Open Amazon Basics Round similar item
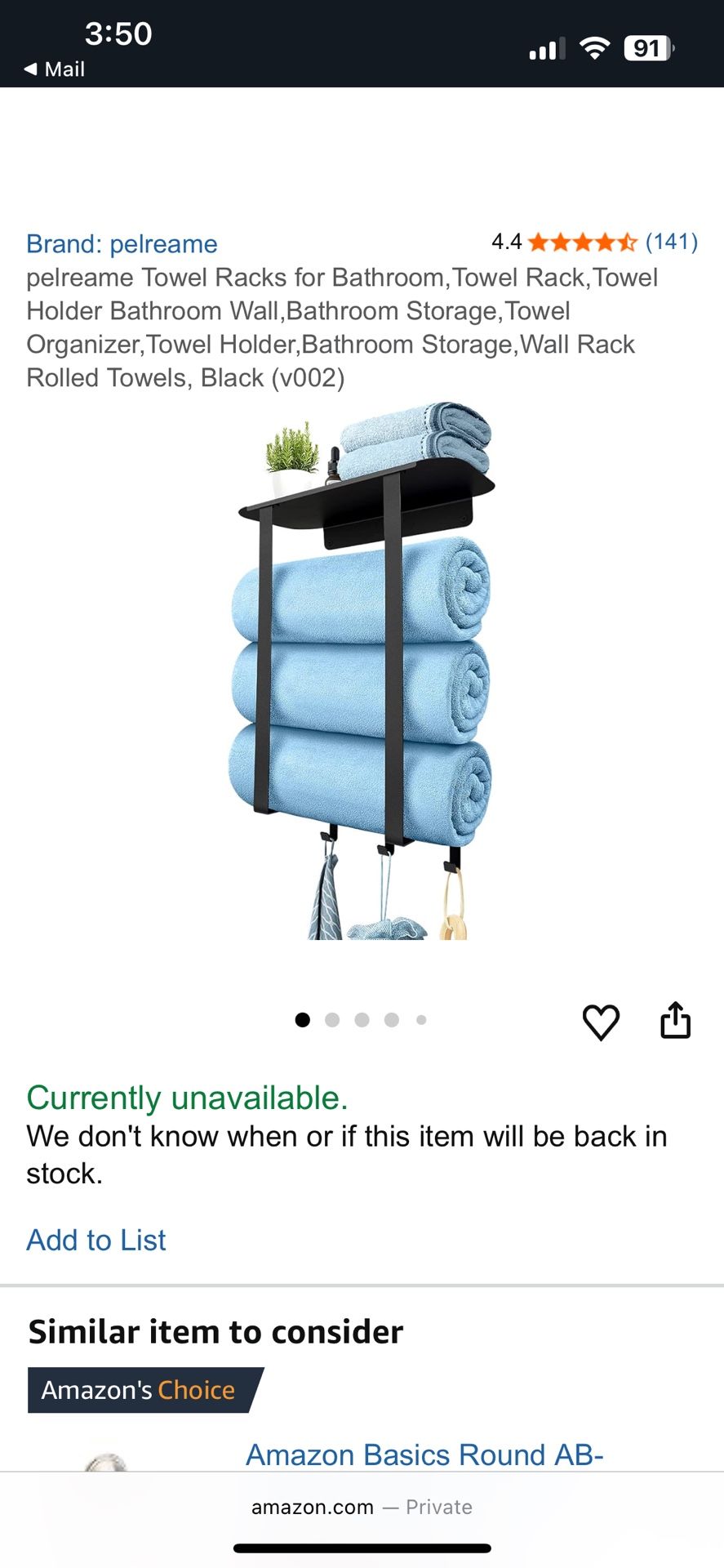This screenshot has width=724, height=1568. [x=424, y=1454]
